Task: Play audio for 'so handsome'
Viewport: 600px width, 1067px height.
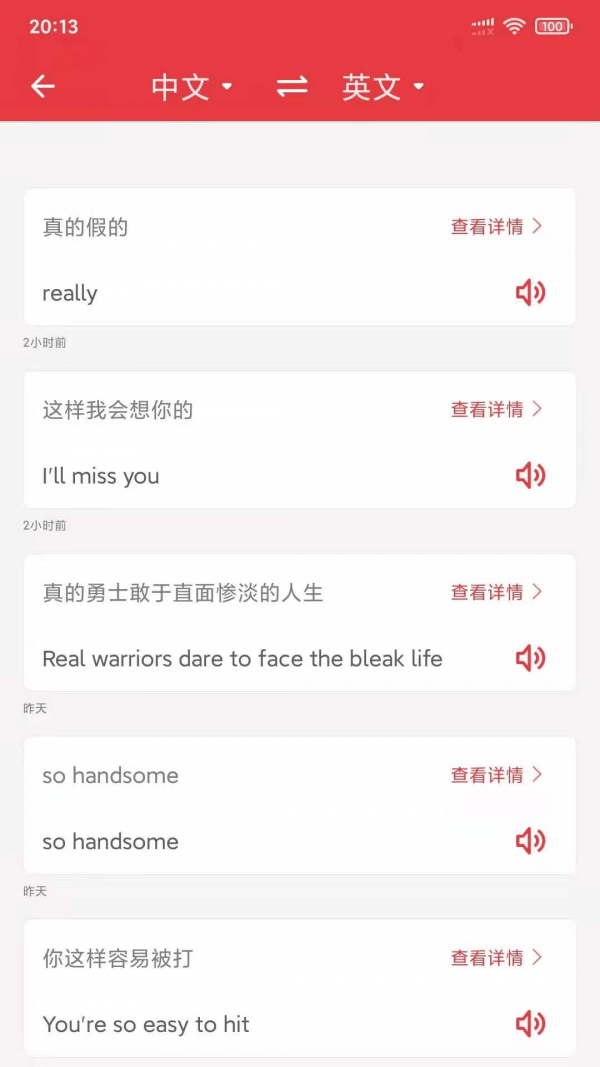Action: click(x=530, y=841)
